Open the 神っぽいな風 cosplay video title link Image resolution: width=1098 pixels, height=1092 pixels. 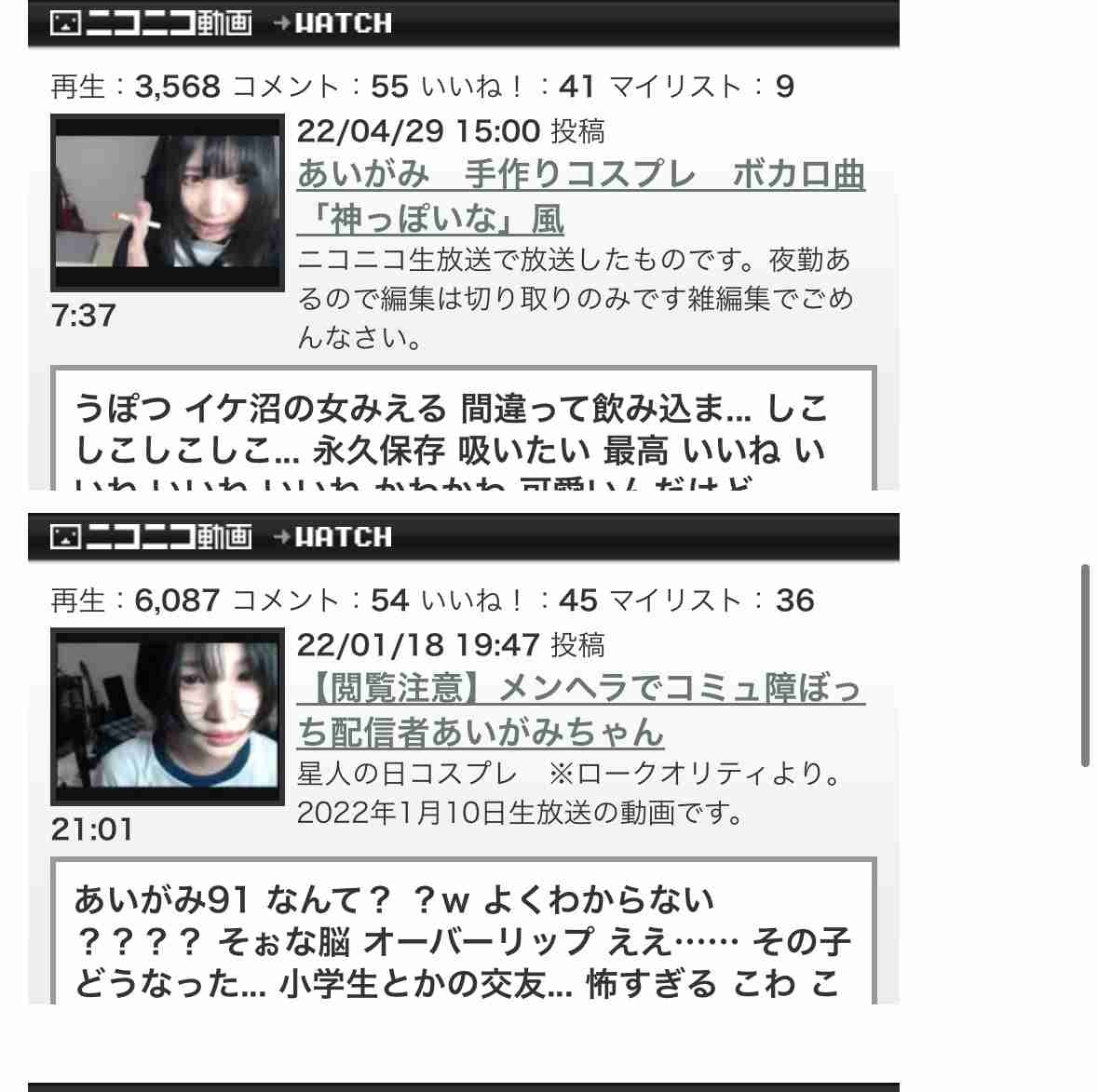[580, 196]
